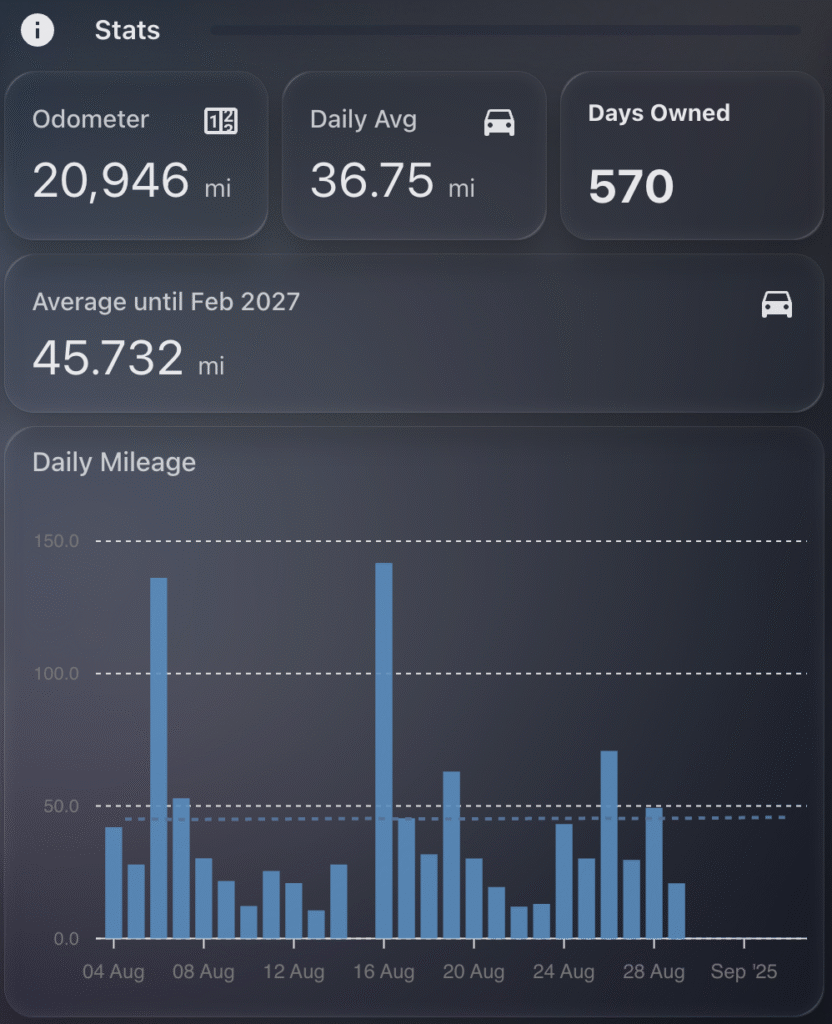Open the Average until Feb 2027 card
The height and width of the screenshot is (1024, 832).
coord(414,333)
